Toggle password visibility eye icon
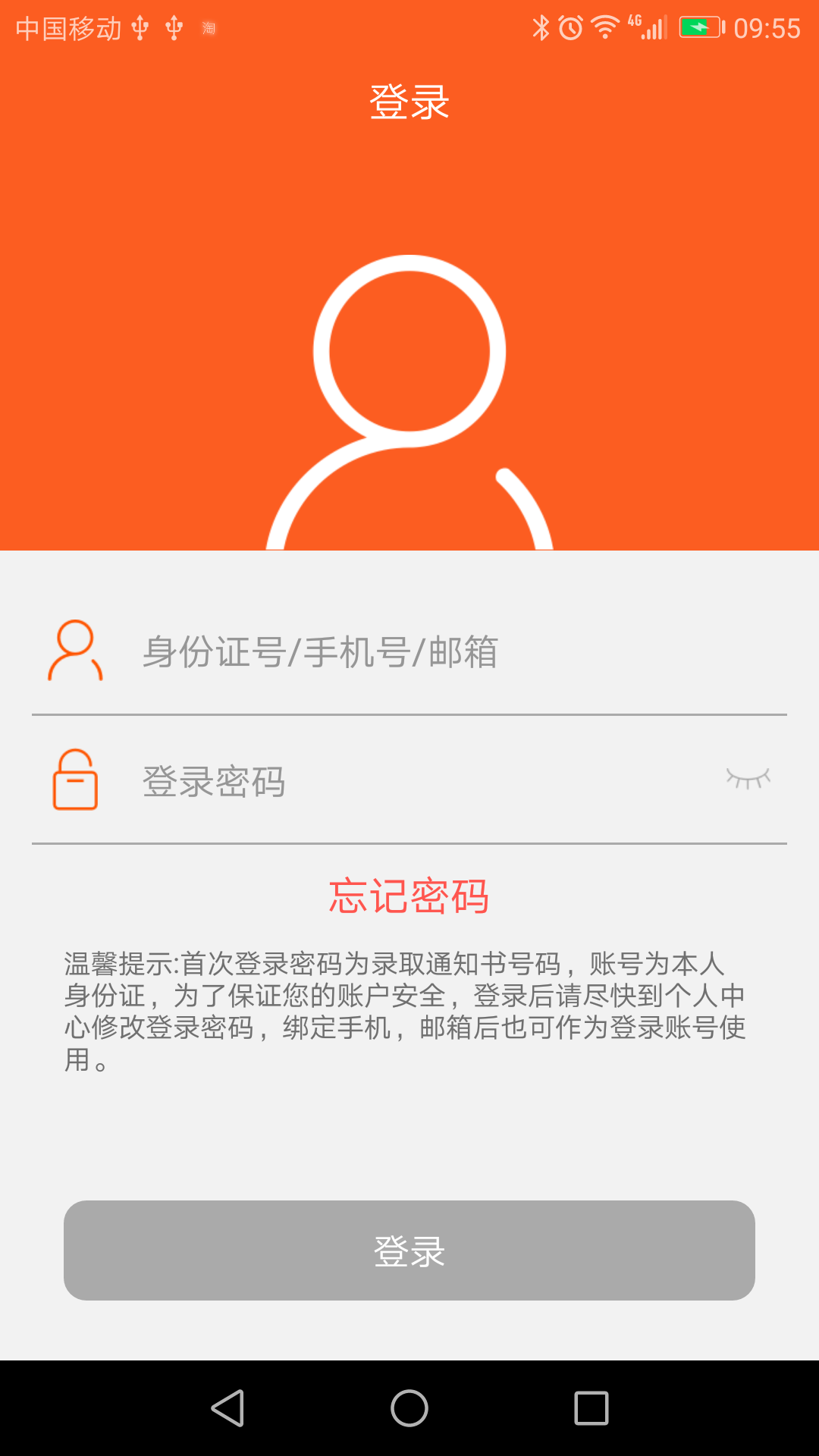The height and width of the screenshot is (1456, 819). [748, 779]
